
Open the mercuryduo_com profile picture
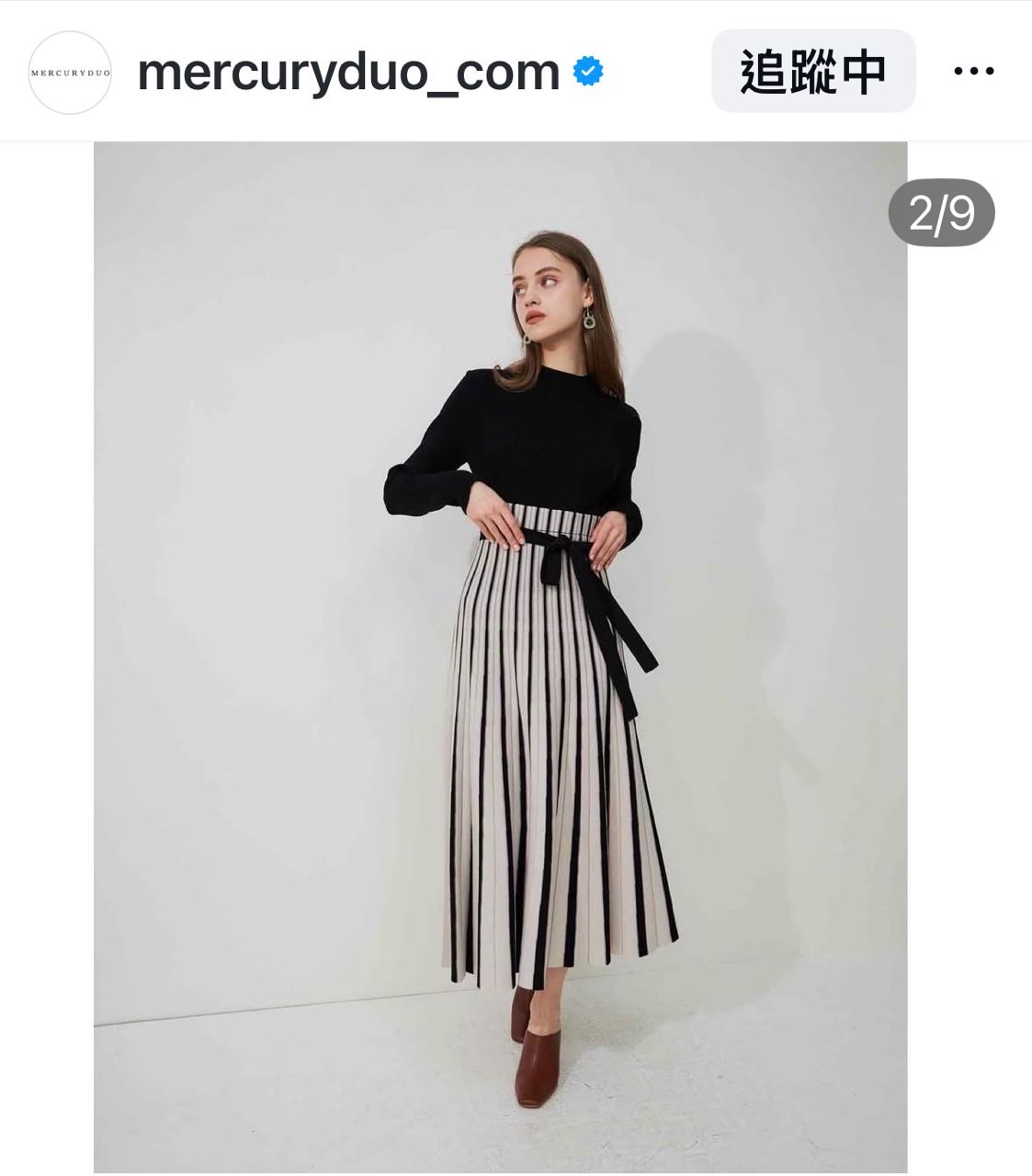70,73
